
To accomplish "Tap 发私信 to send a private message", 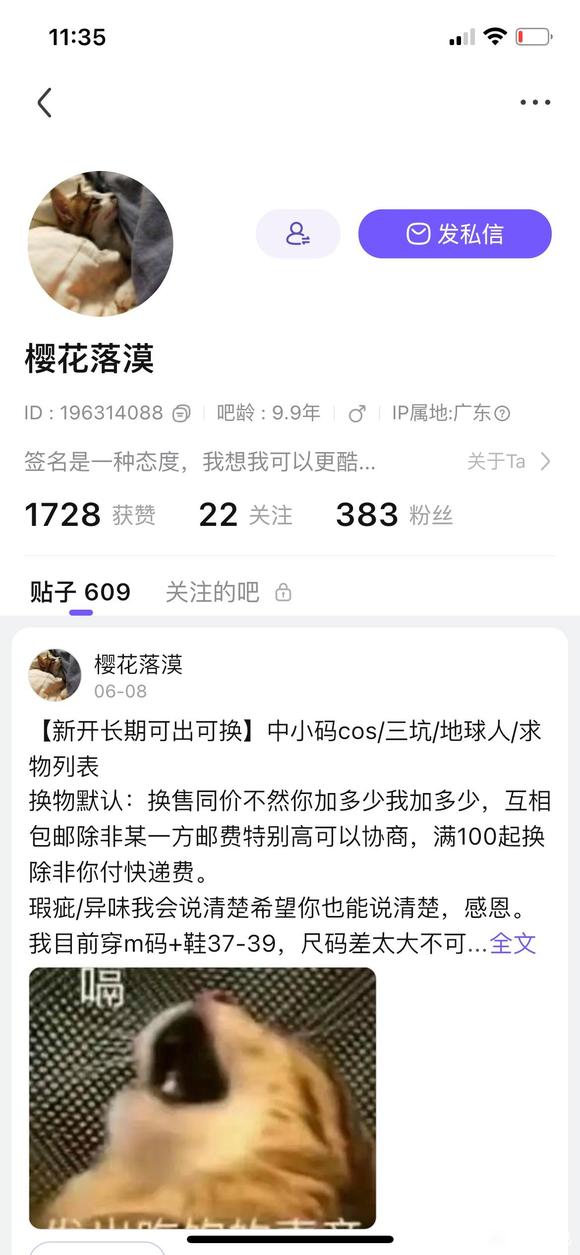I will click(455, 234).
